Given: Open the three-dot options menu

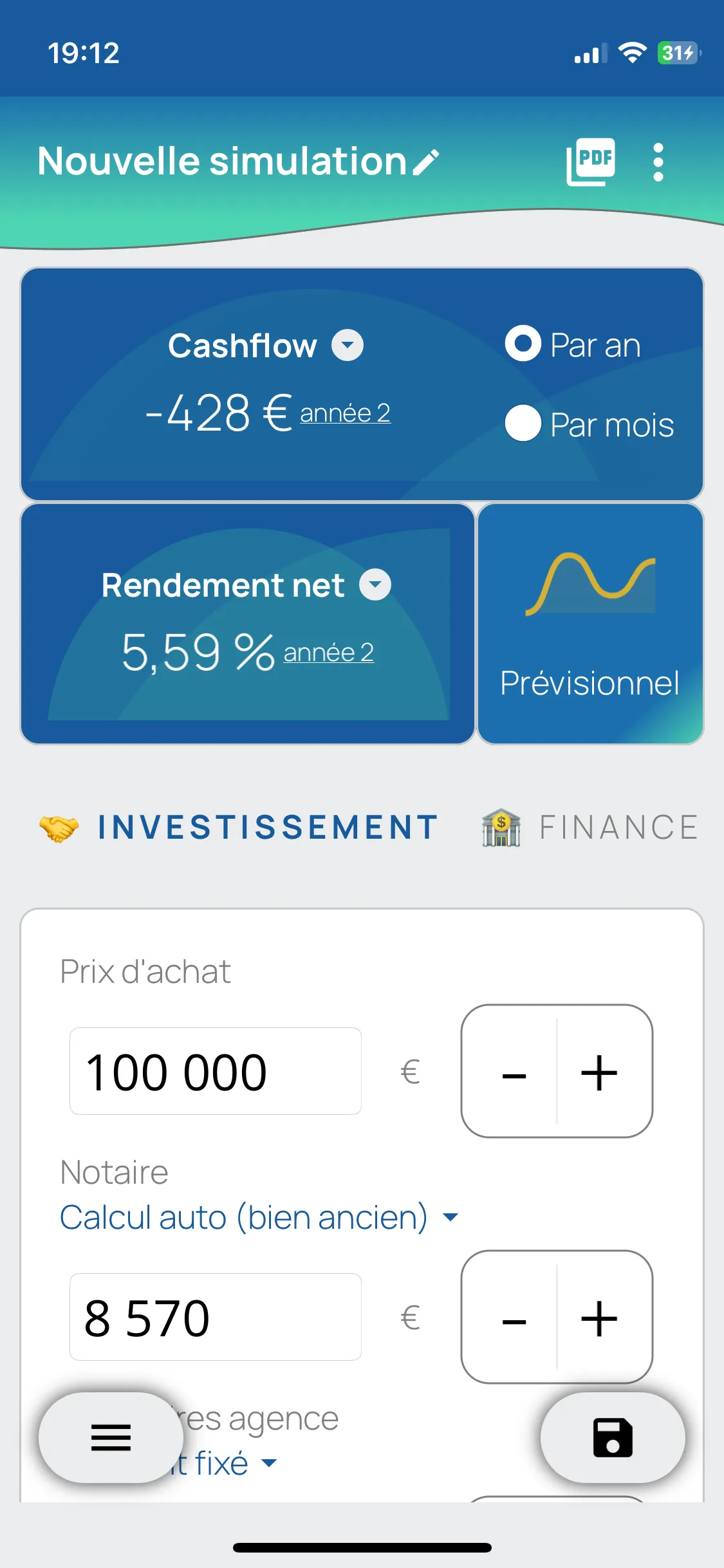Looking at the screenshot, I should [x=658, y=161].
